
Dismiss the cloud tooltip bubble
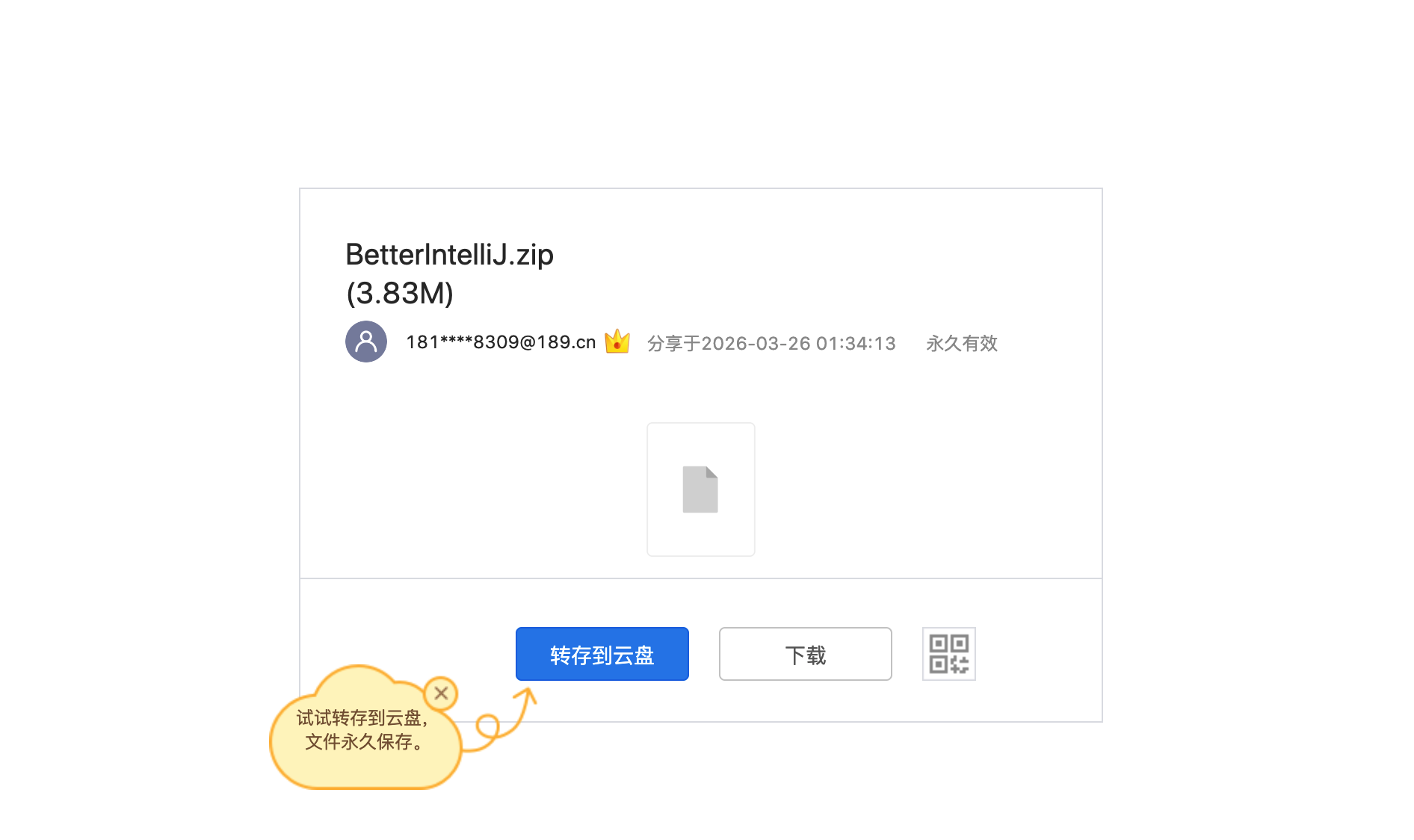tap(441, 694)
